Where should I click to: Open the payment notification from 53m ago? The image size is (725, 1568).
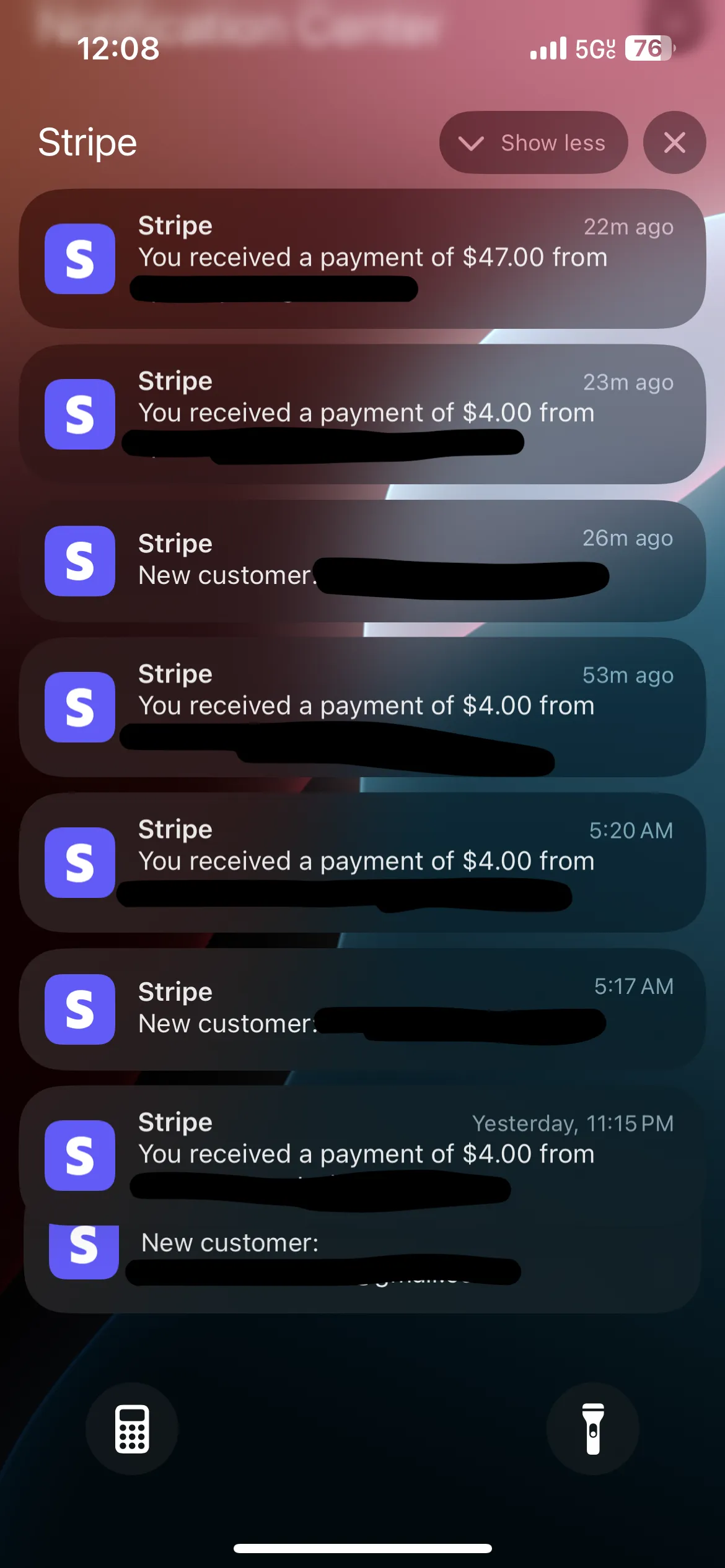pyautogui.click(x=362, y=707)
